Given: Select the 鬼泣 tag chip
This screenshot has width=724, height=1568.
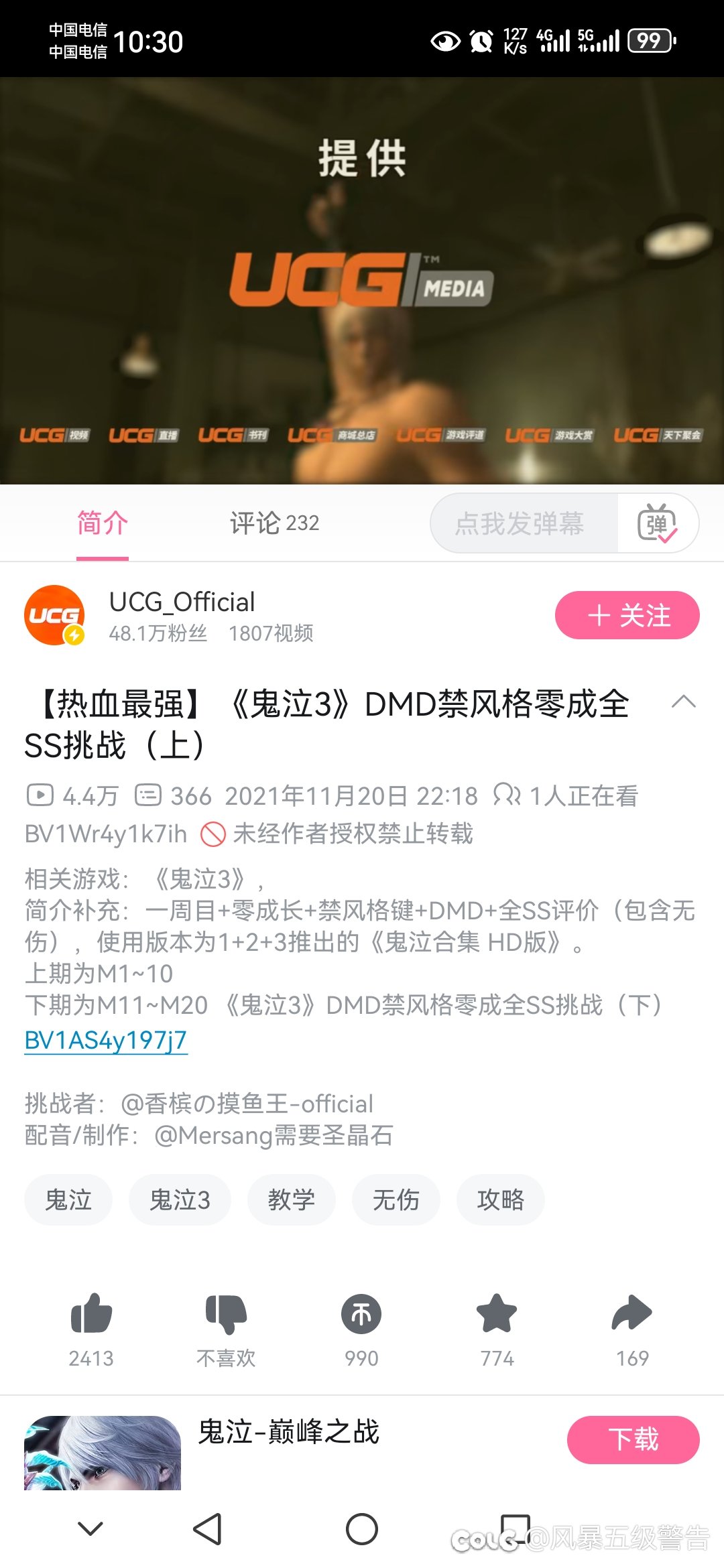Looking at the screenshot, I should [68, 1199].
